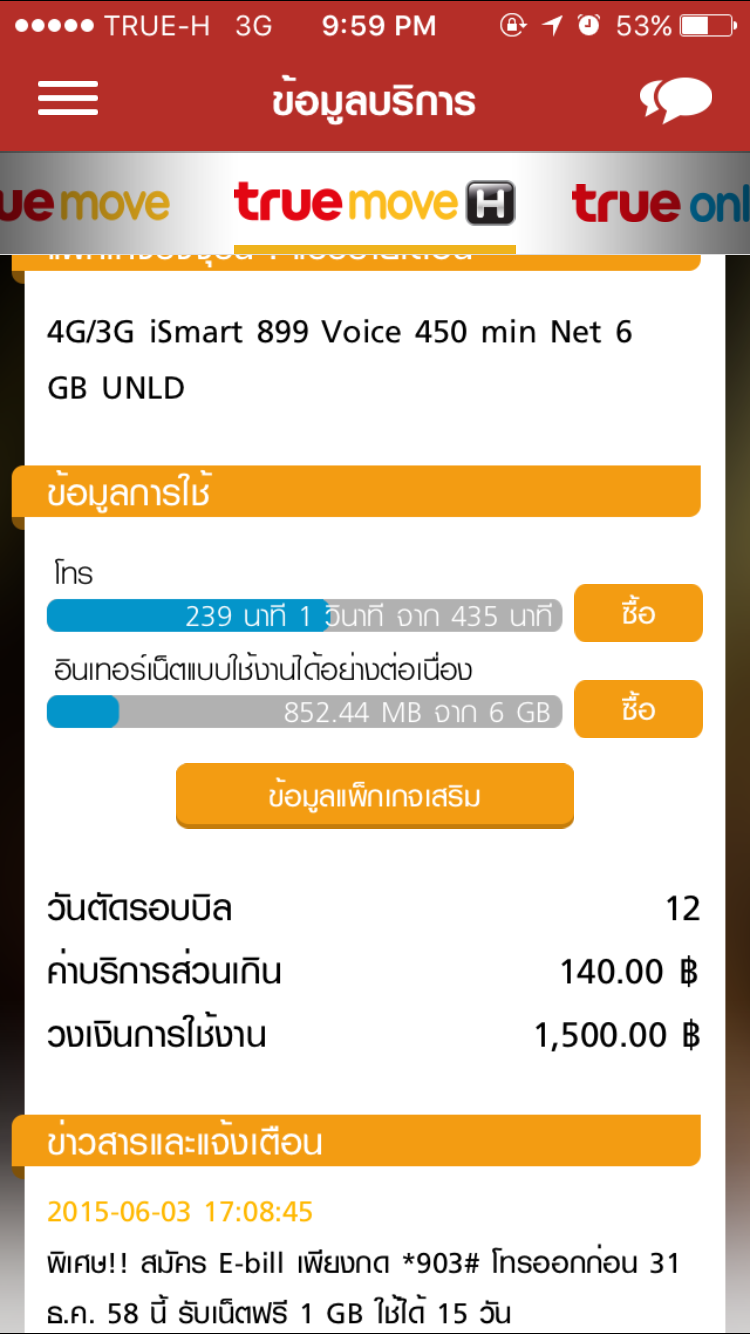This screenshot has height=1334, width=750.
Task: Select the truemove H tab
Action: [x=375, y=204]
